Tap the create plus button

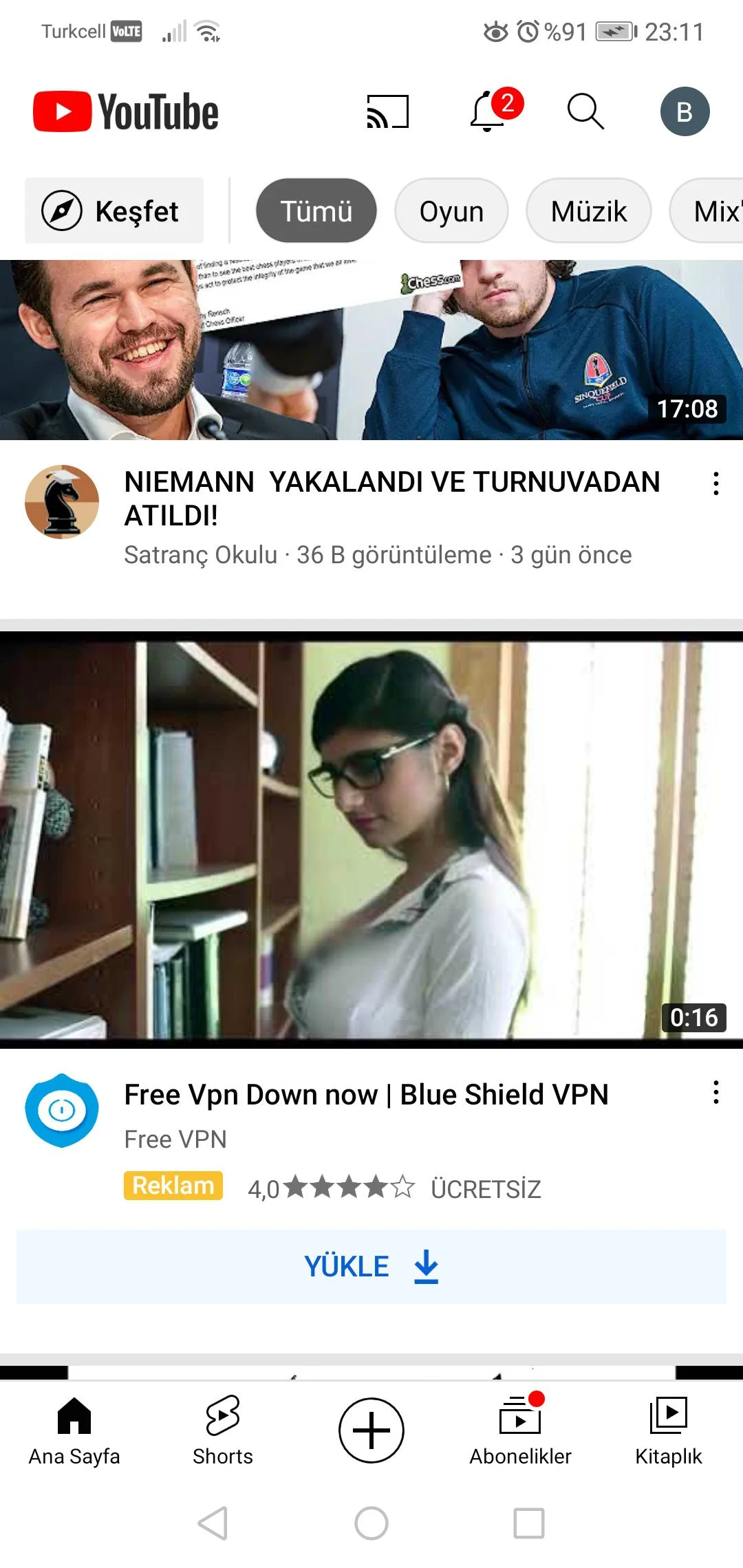click(x=371, y=1430)
